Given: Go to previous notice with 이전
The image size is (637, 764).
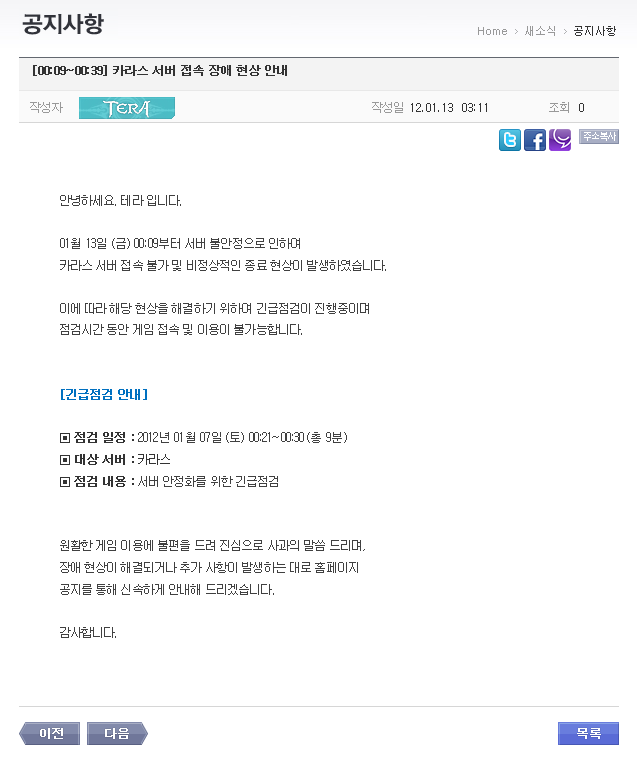Looking at the screenshot, I should 50,734.
